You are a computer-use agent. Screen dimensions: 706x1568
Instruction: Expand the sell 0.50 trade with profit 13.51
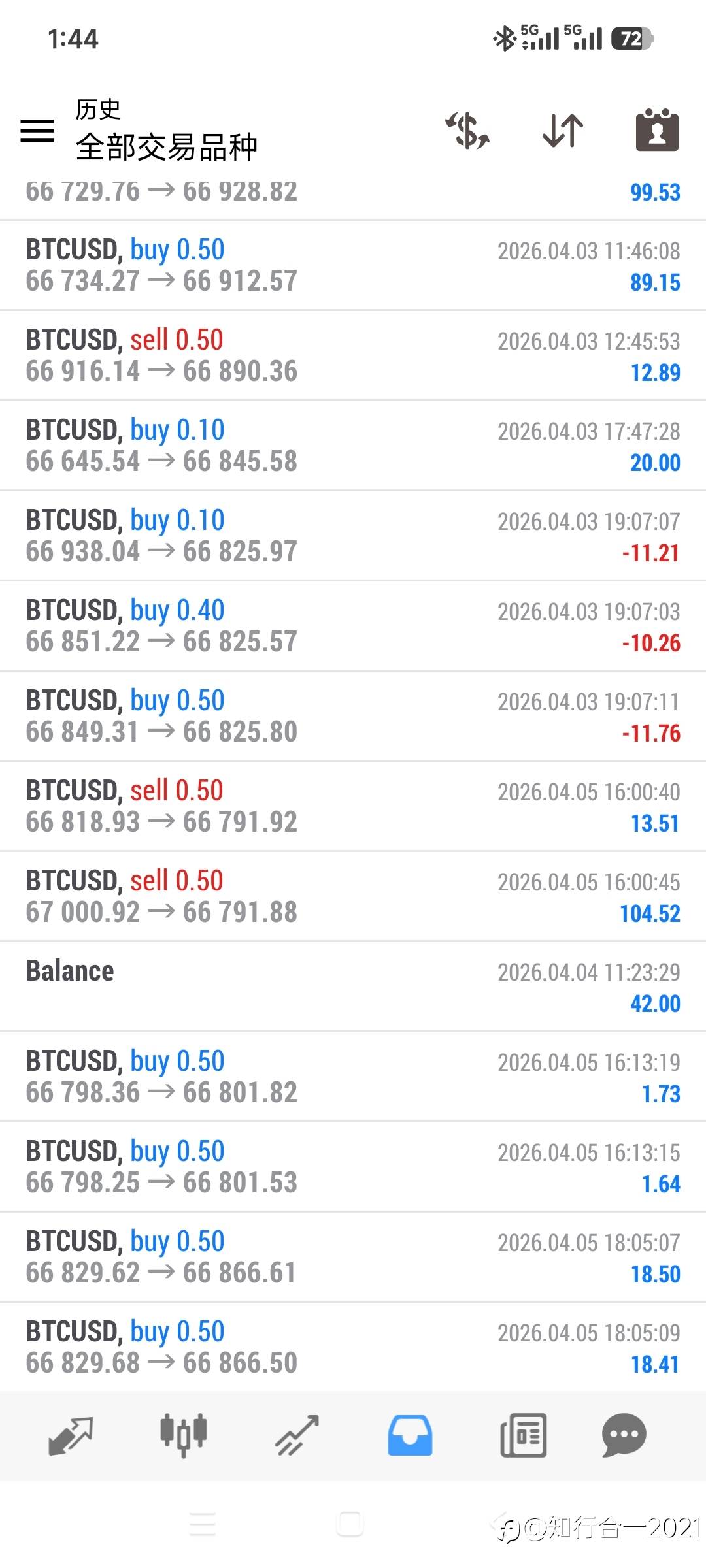(353, 806)
